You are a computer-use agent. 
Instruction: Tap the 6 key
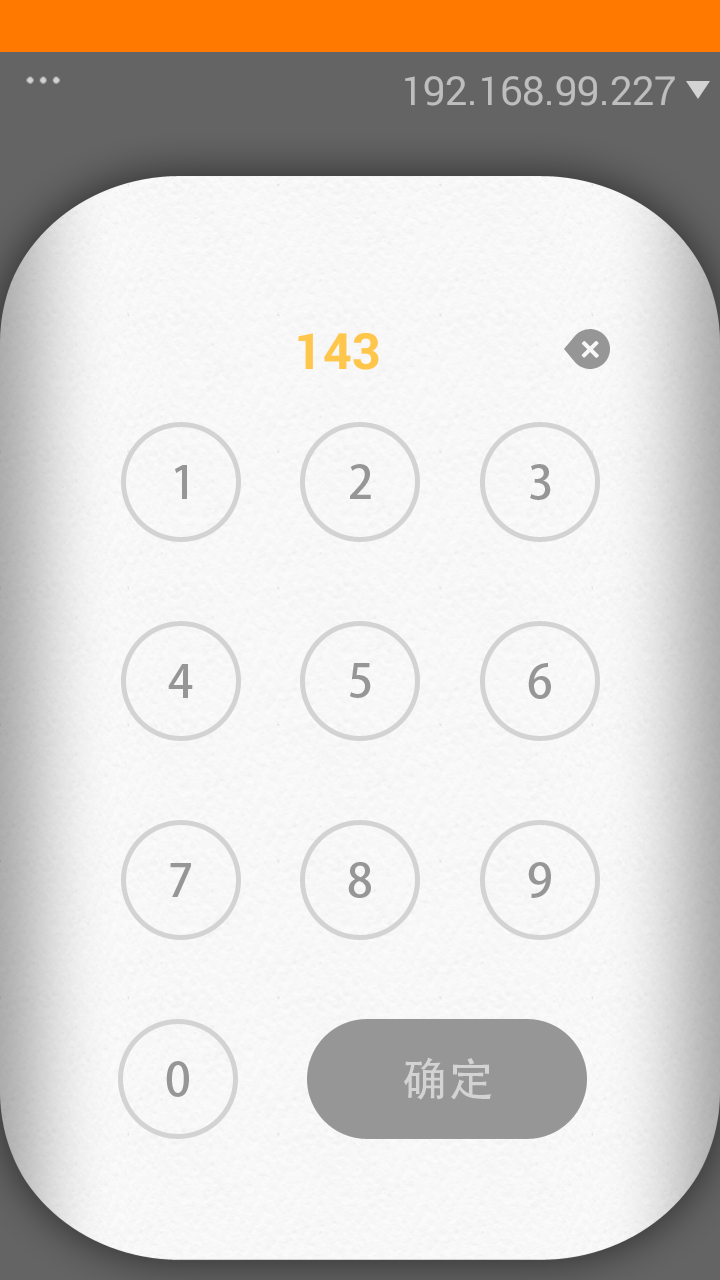[x=540, y=681]
